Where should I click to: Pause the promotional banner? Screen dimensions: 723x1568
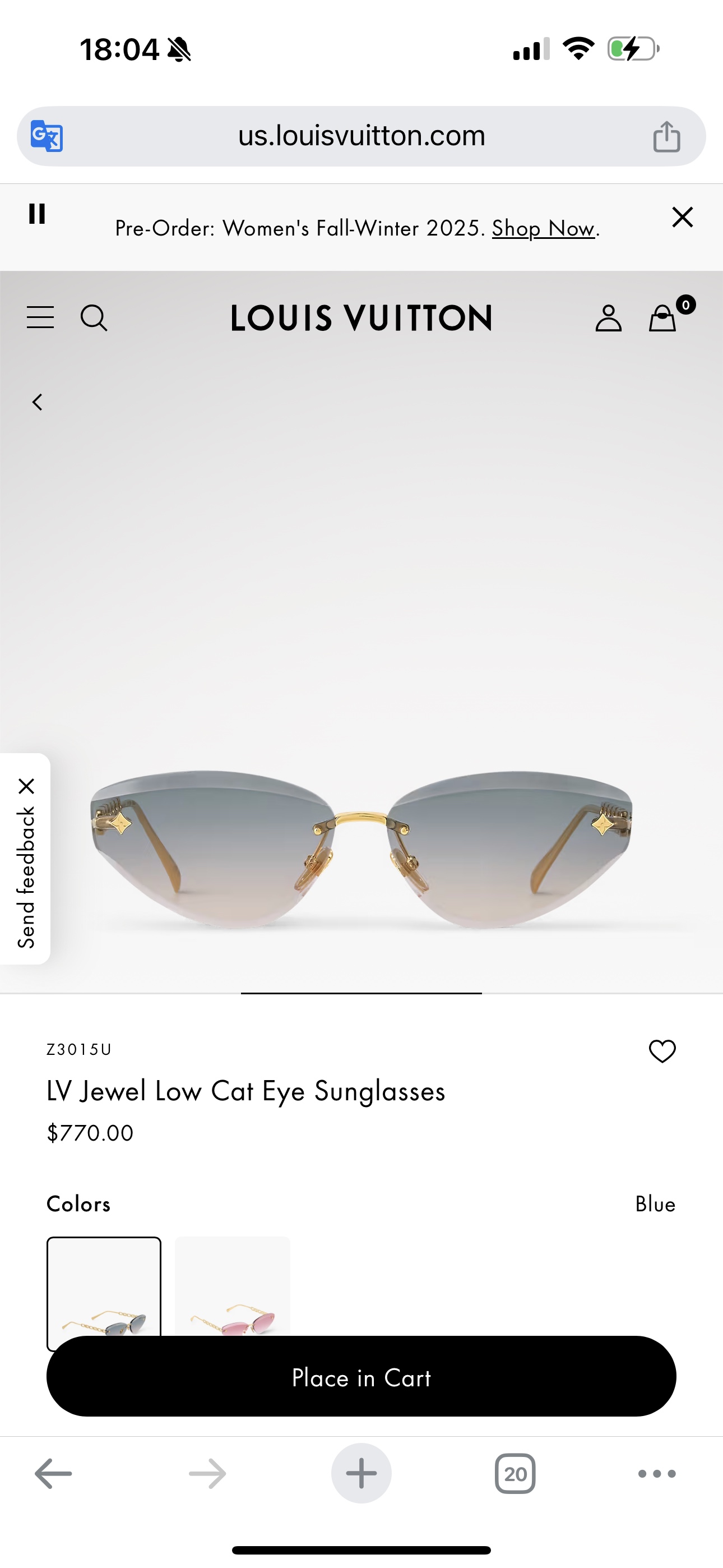(37, 214)
